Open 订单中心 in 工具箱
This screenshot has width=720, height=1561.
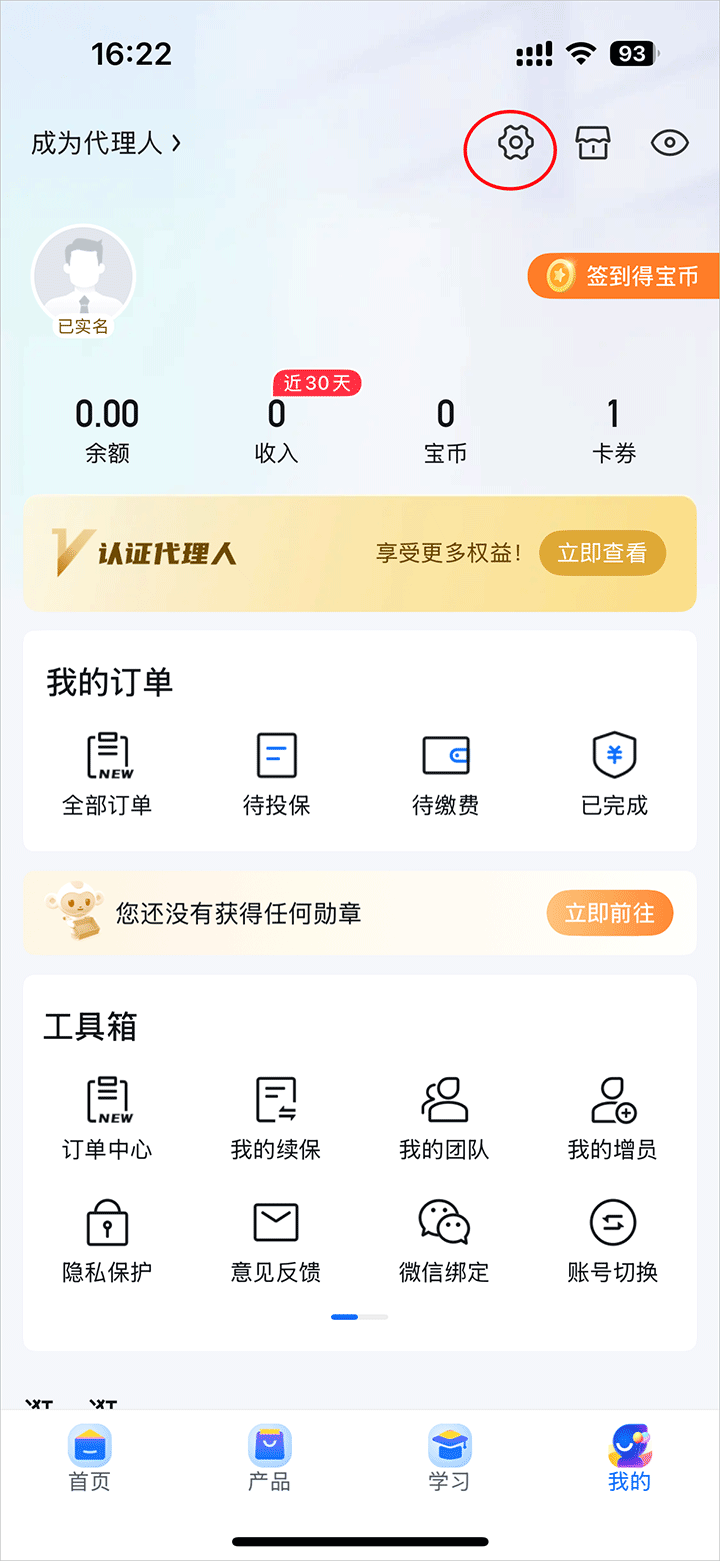click(107, 1118)
